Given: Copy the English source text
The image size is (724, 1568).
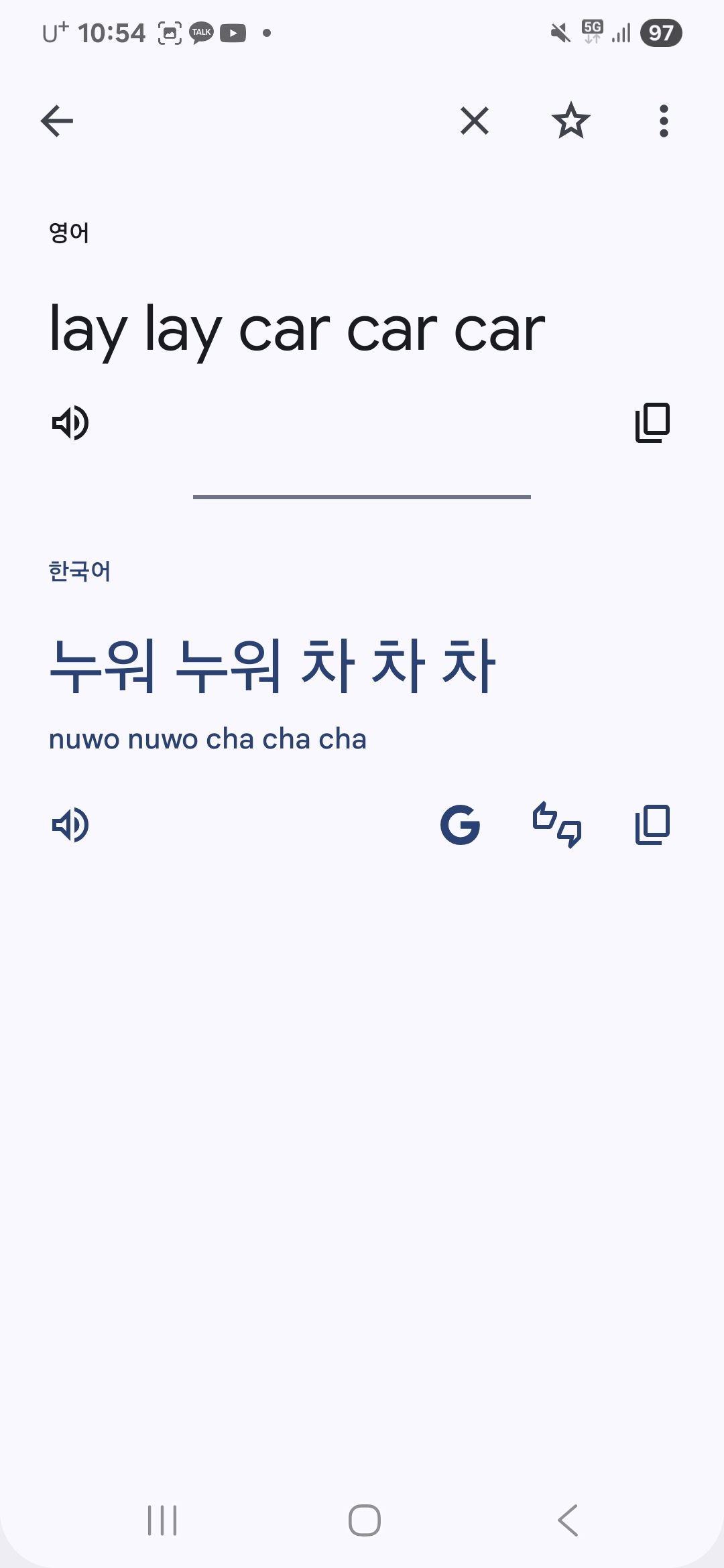Looking at the screenshot, I should pos(652,423).
